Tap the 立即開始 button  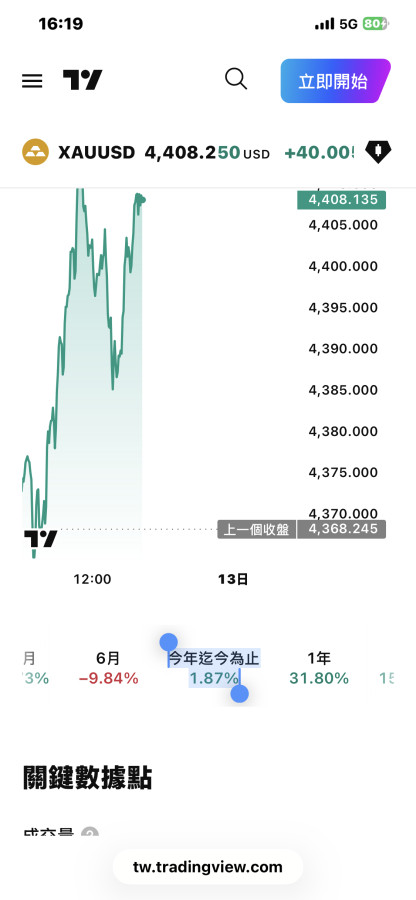tap(336, 81)
